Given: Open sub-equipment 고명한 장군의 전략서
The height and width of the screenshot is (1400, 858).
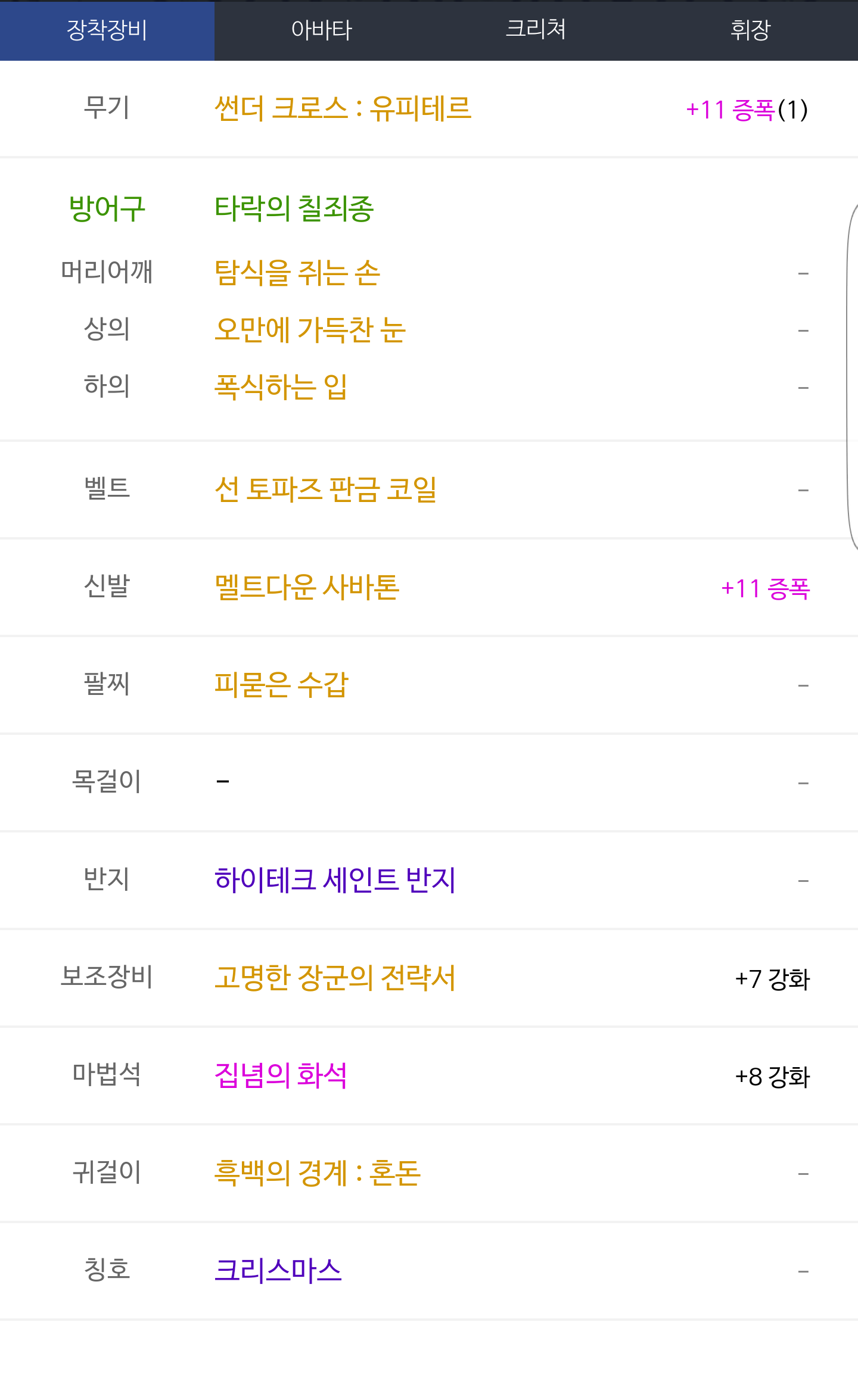Looking at the screenshot, I should (x=335, y=978).
